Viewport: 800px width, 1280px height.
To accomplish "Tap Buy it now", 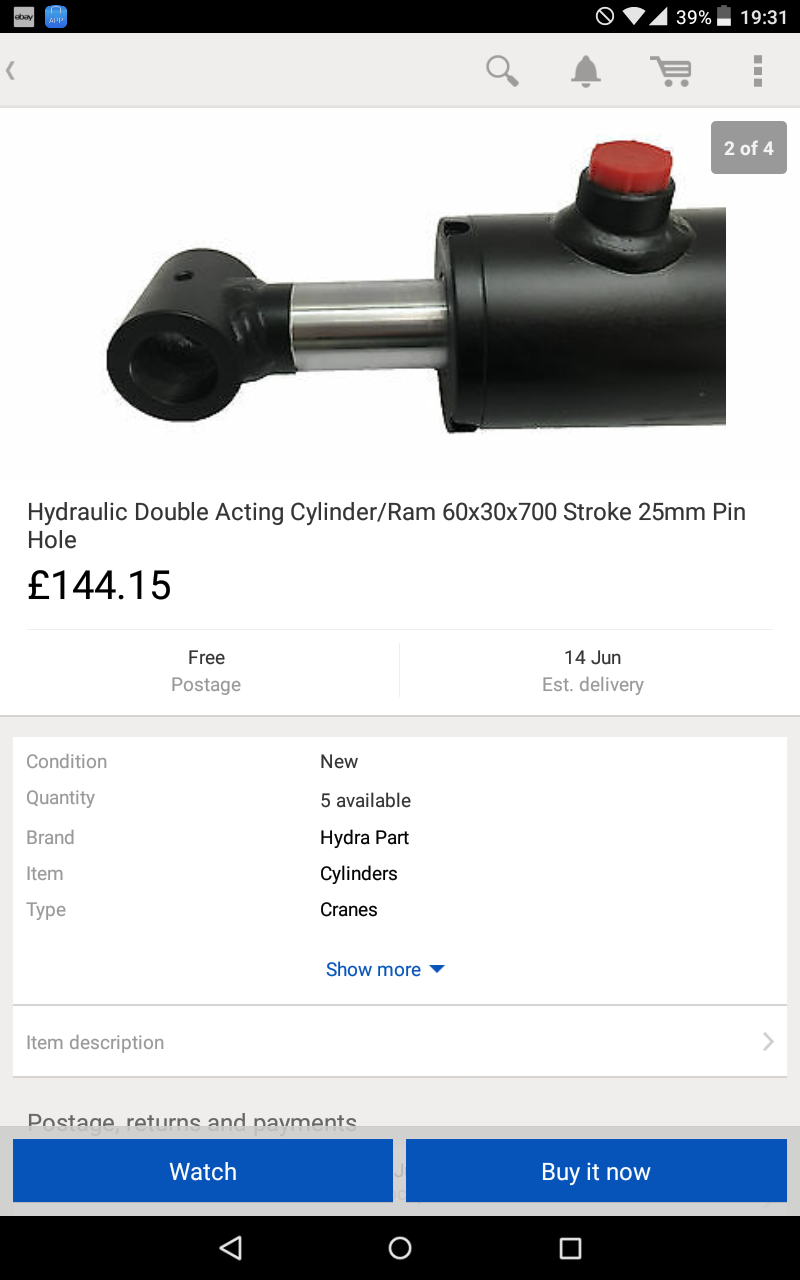I will coord(596,1171).
